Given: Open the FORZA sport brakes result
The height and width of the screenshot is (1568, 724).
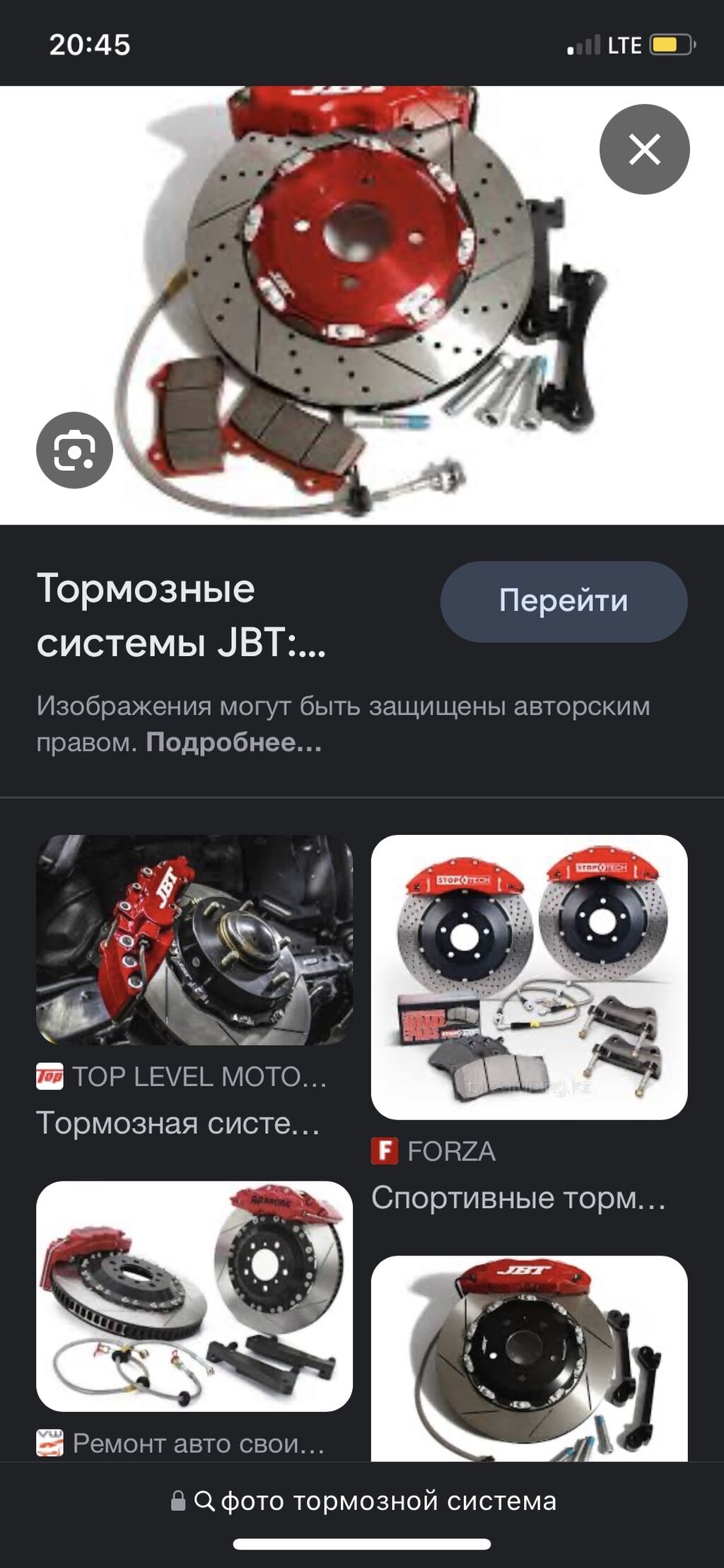Looking at the screenshot, I should pos(529,976).
